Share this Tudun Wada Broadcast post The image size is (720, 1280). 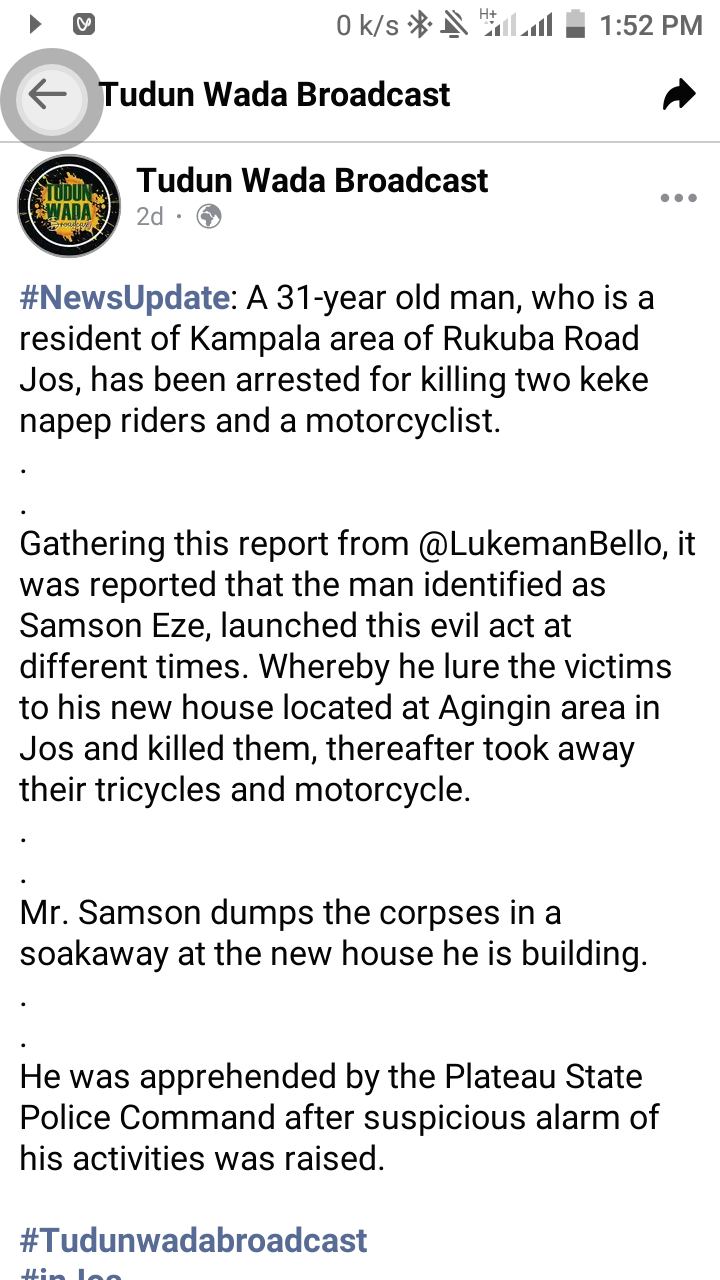tap(678, 96)
